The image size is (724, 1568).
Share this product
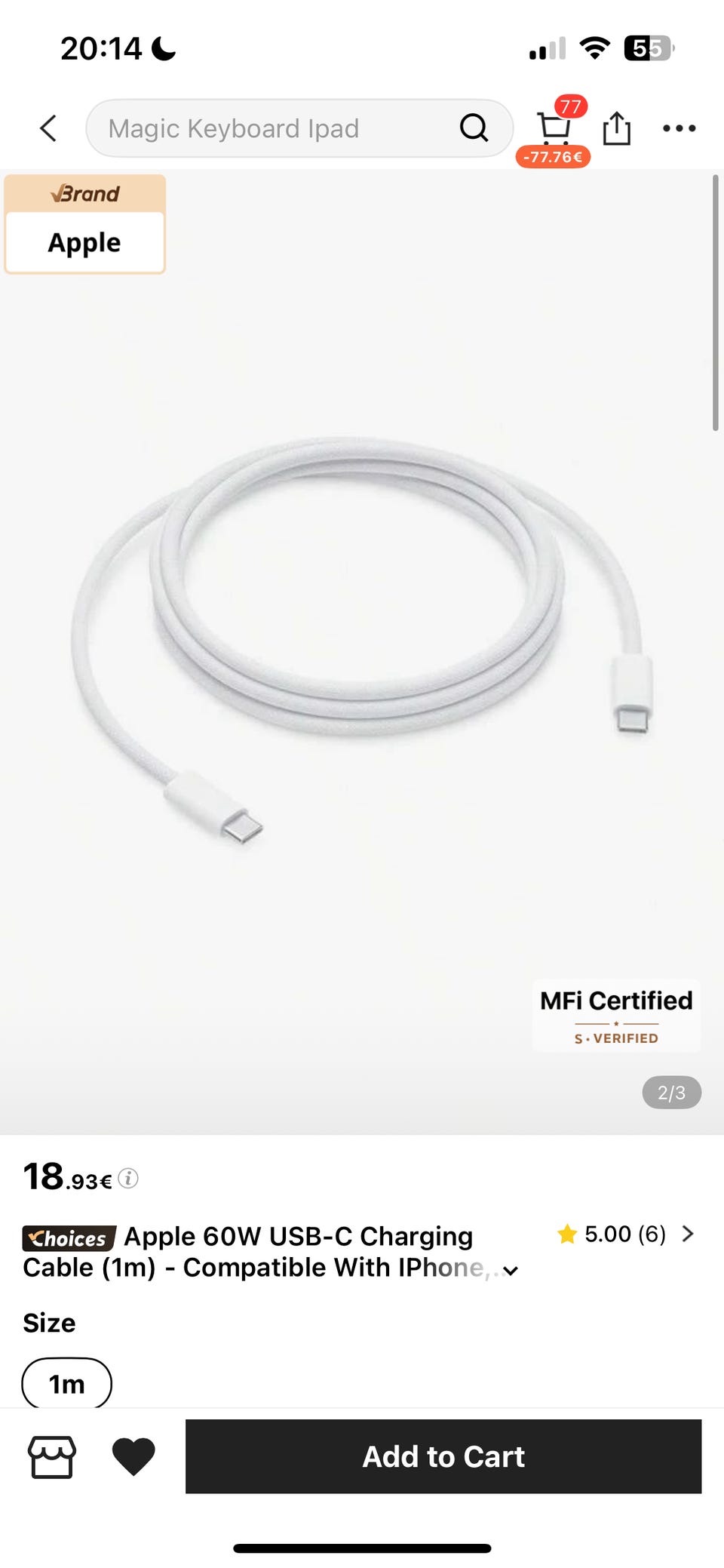[617, 128]
